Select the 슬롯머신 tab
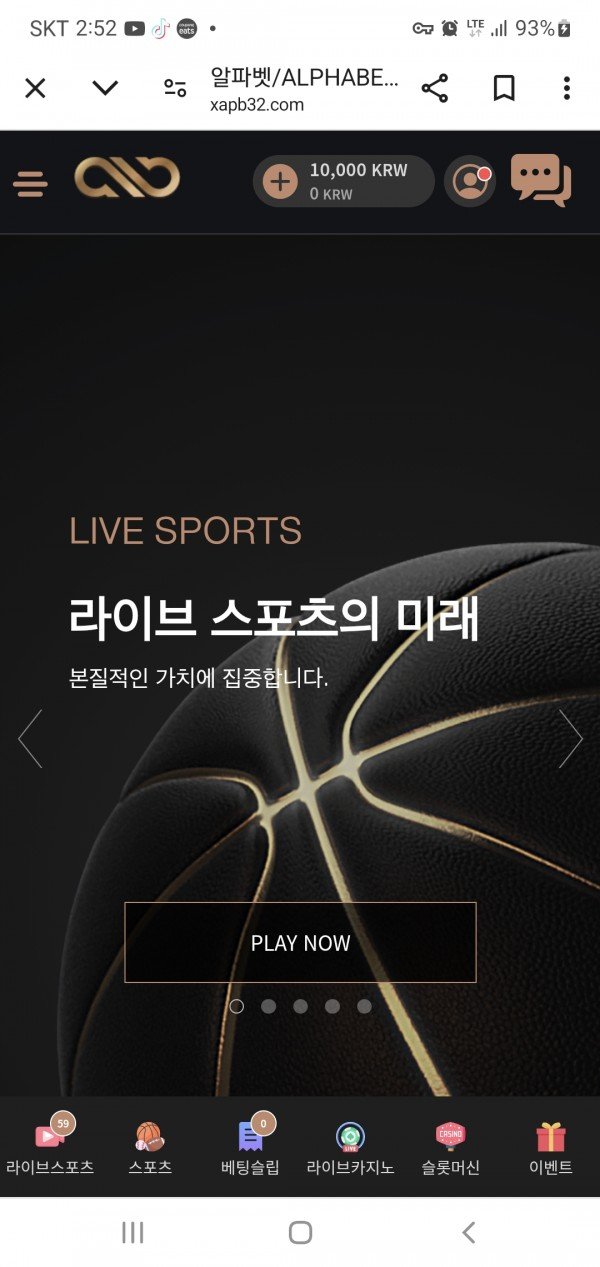This screenshot has height=1267, width=600. (450, 1147)
